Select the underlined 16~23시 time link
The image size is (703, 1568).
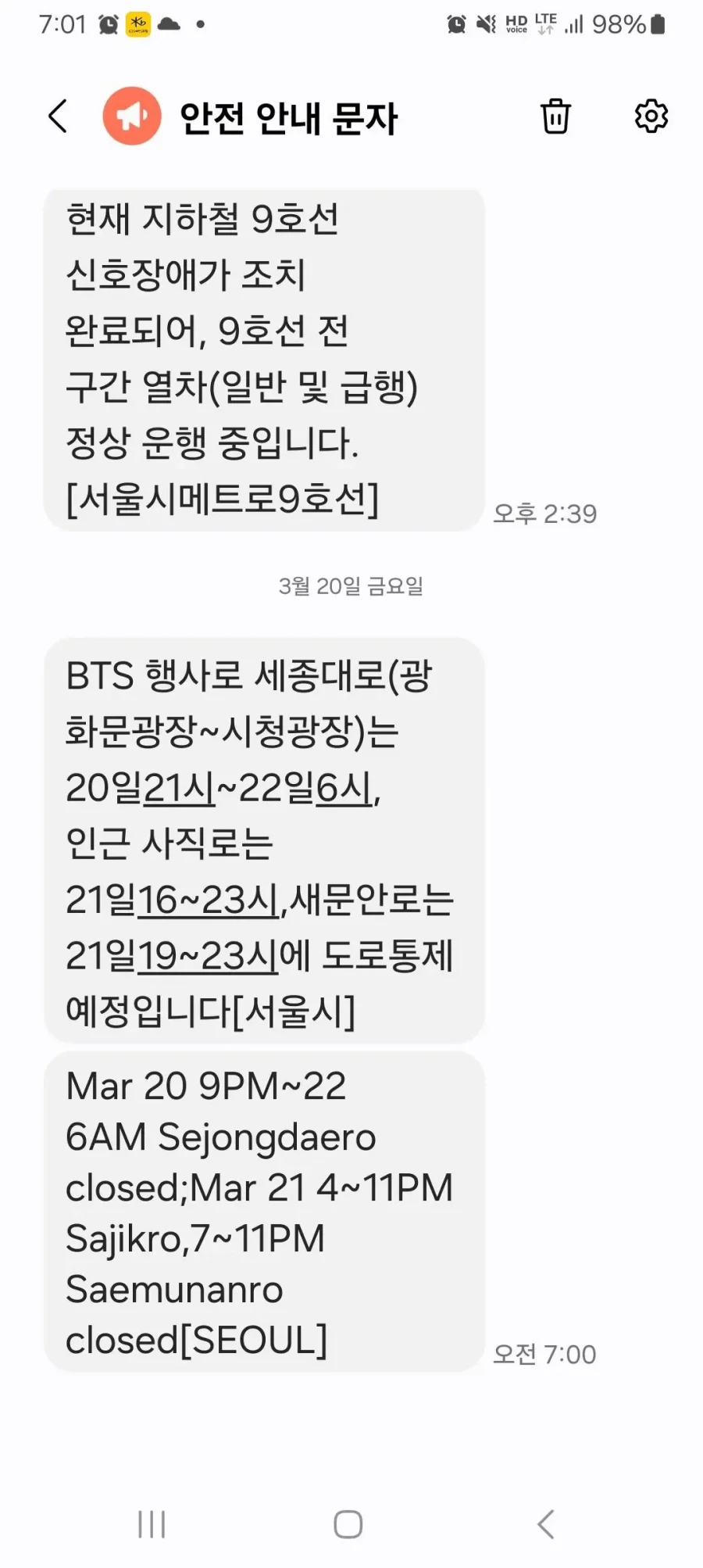point(208,900)
